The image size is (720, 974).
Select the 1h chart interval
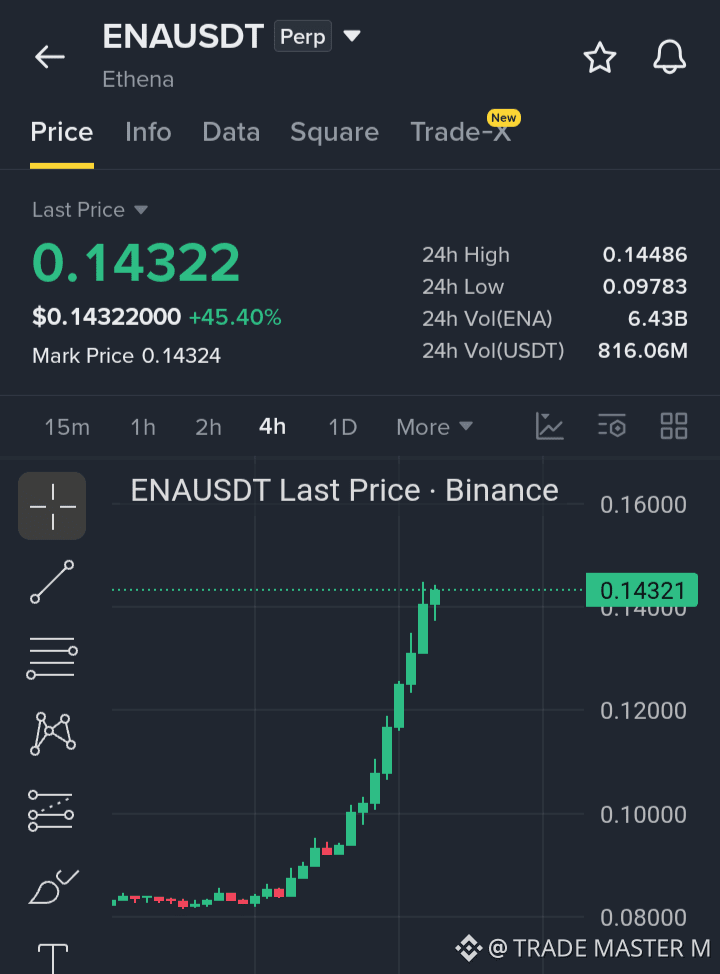coord(143,427)
